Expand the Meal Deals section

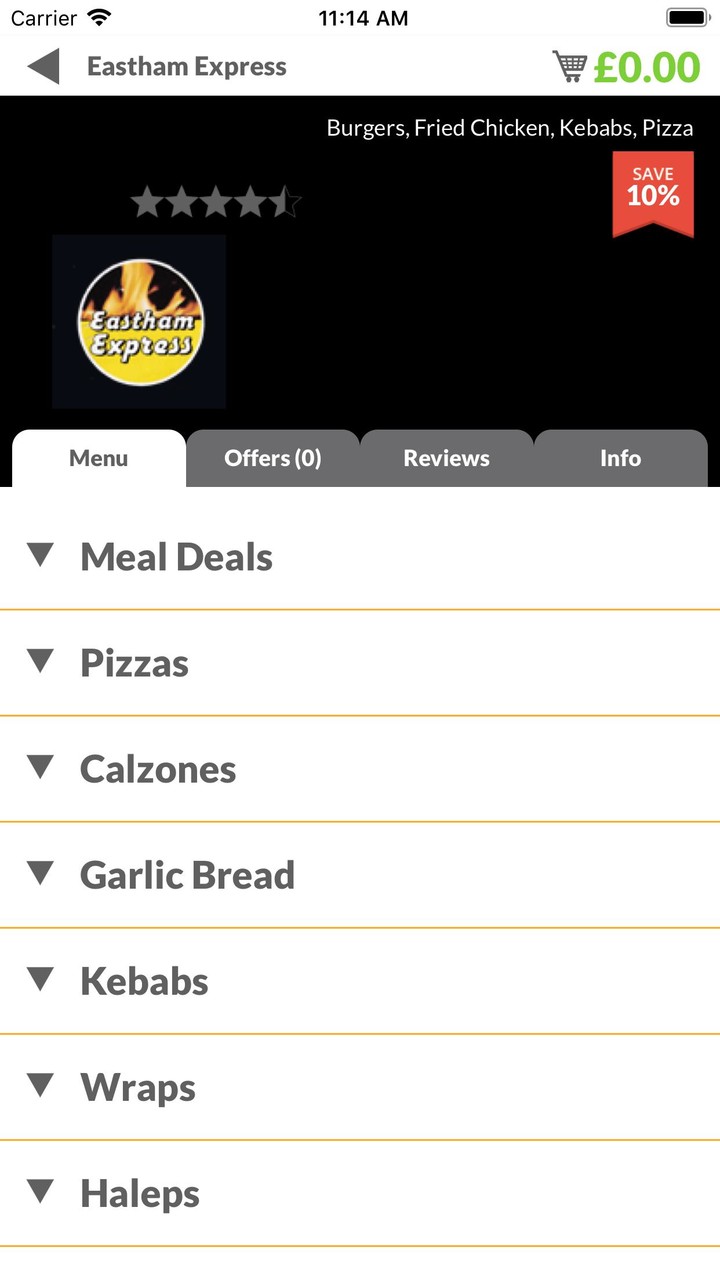click(176, 557)
